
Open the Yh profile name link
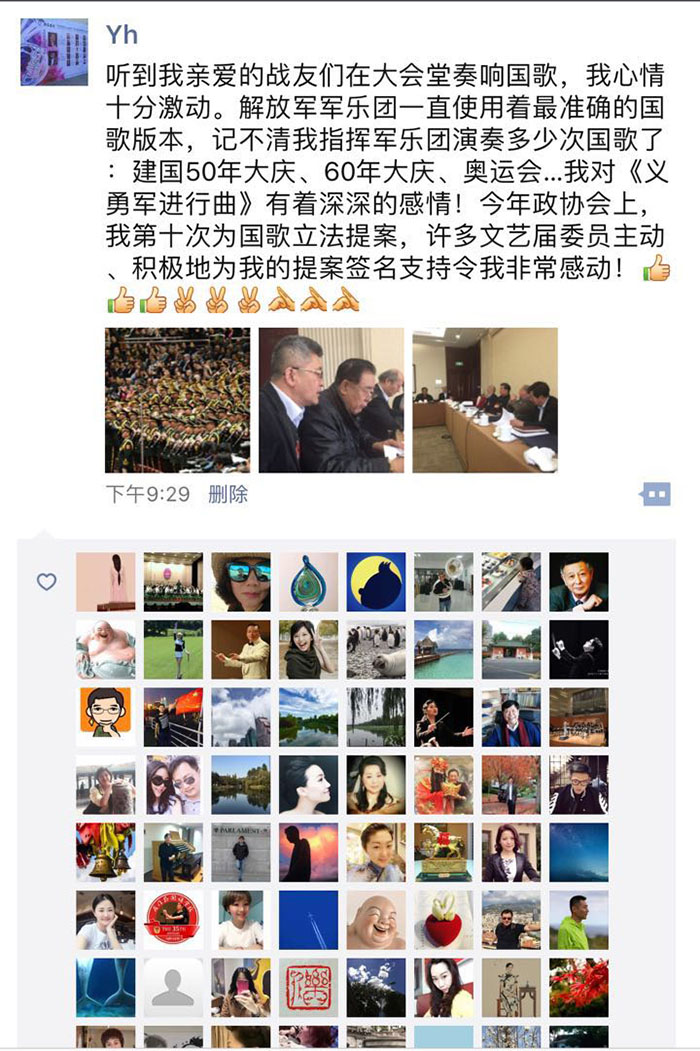click(122, 35)
